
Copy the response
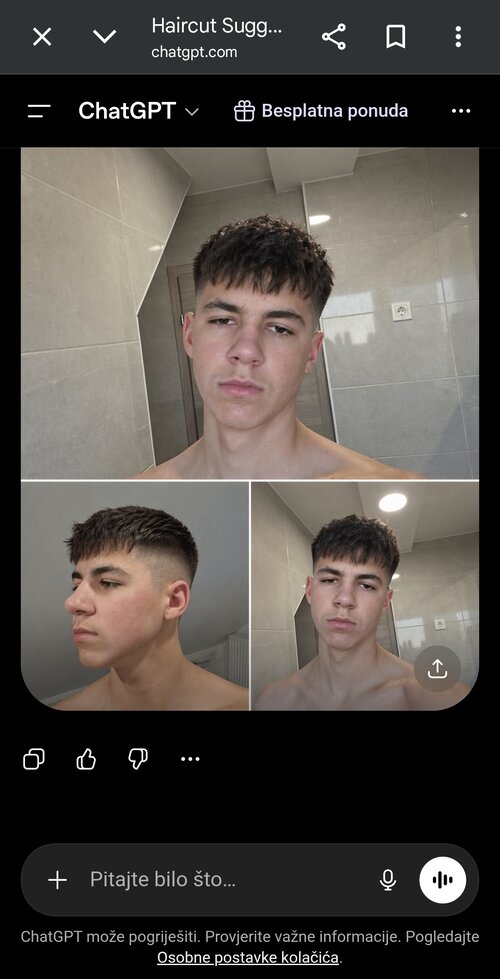tap(34, 759)
